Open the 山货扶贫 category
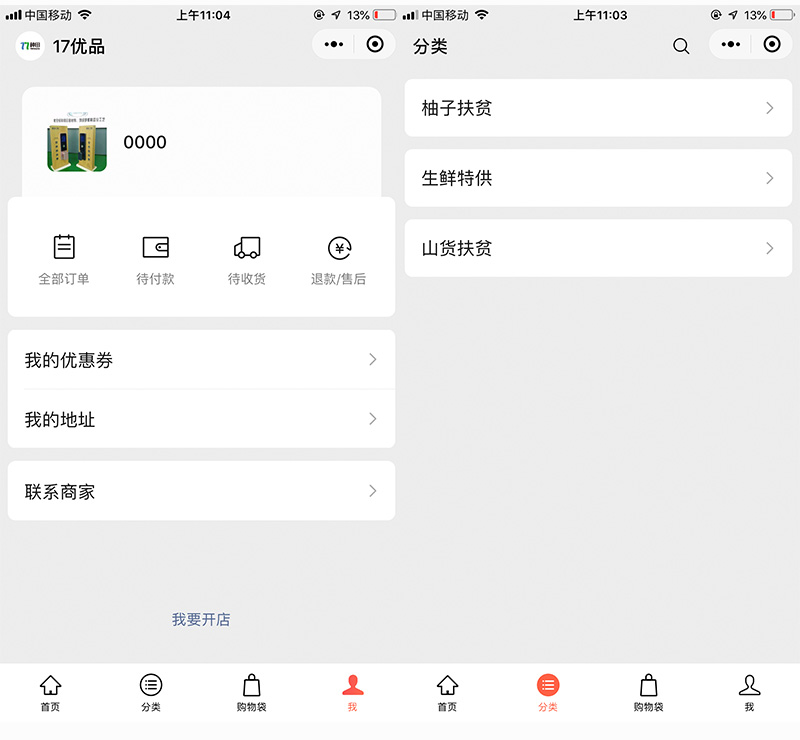 (598, 248)
